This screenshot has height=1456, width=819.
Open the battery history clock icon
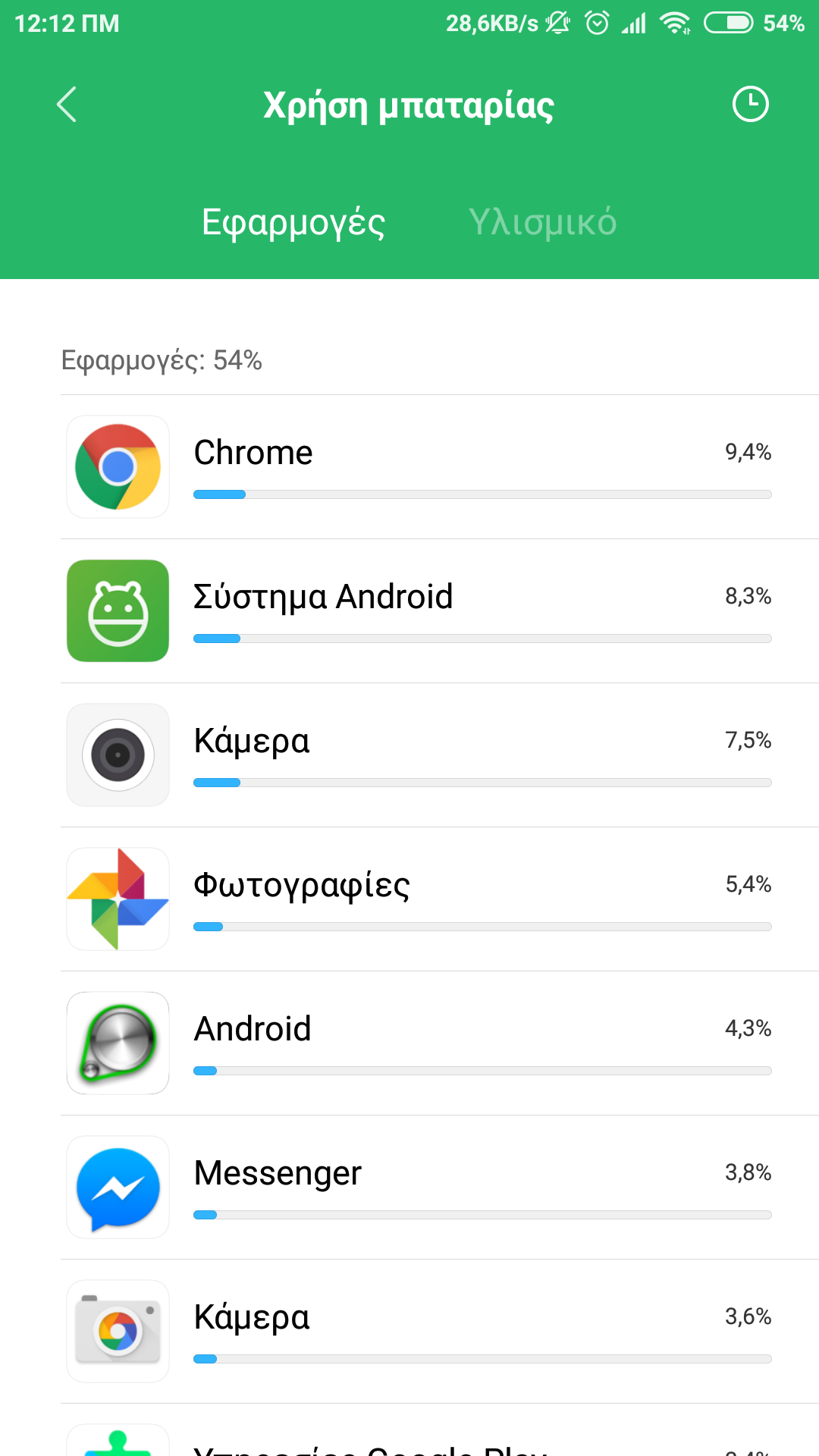(750, 105)
